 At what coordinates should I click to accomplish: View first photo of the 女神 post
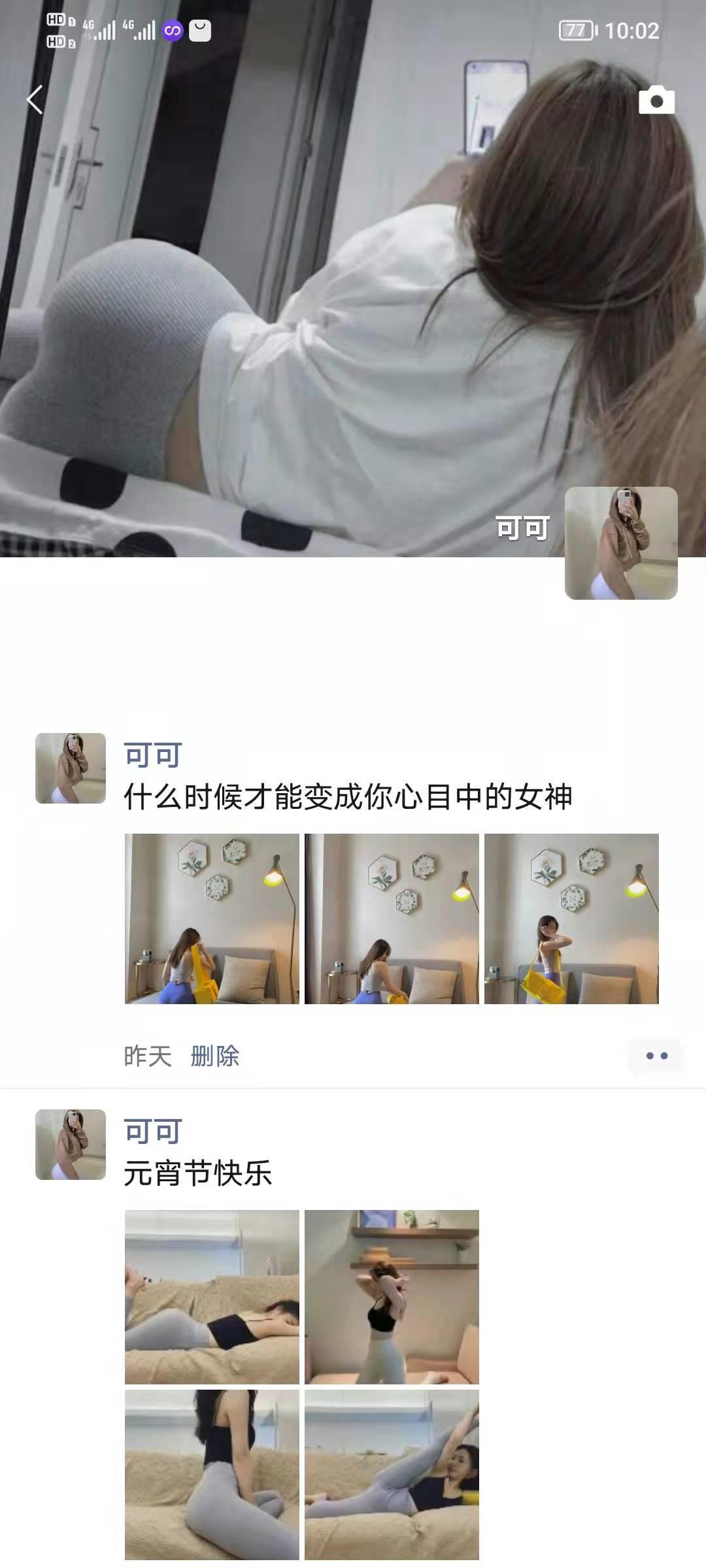coord(212,919)
